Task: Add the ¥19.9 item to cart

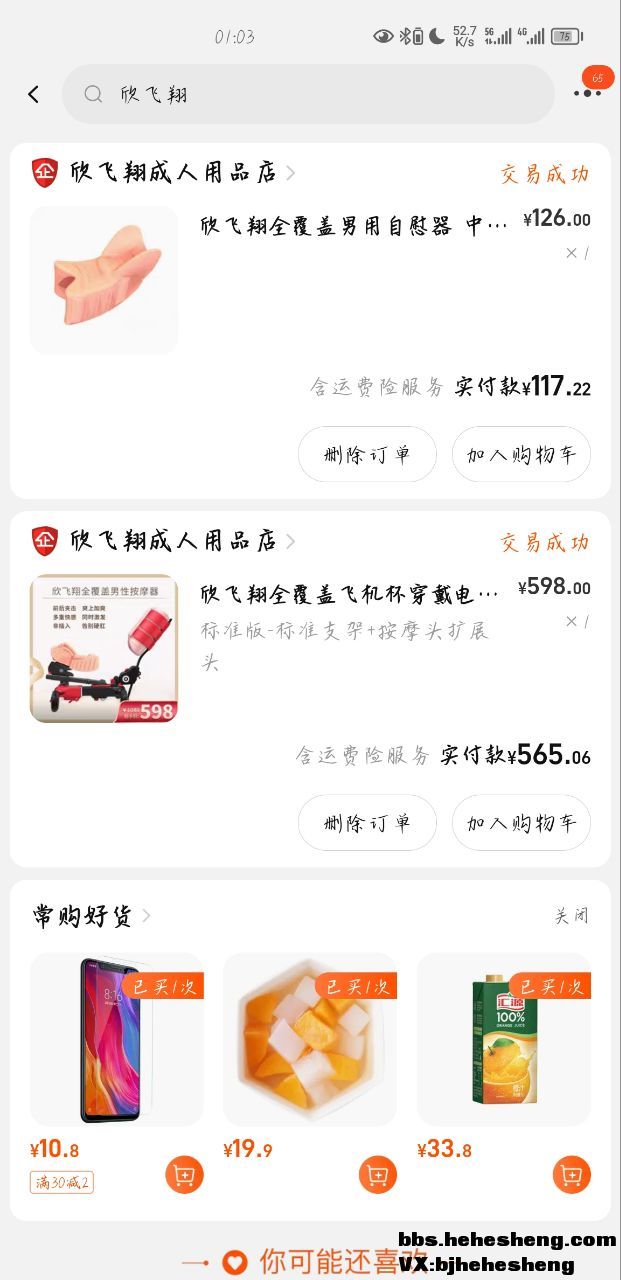Action: coord(377,1174)
